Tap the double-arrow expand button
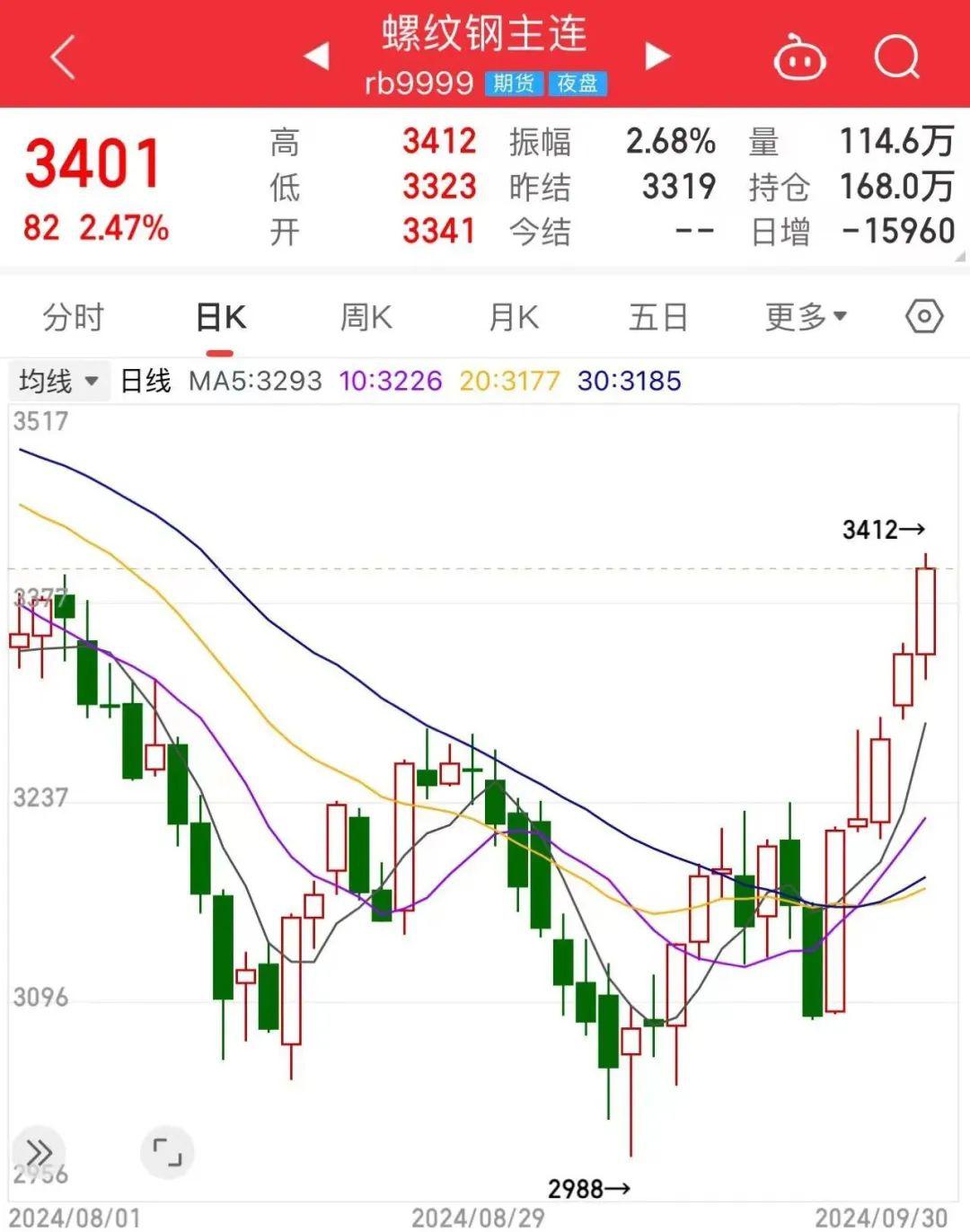Screen dimensions: 970x1232 [39, 1151]
